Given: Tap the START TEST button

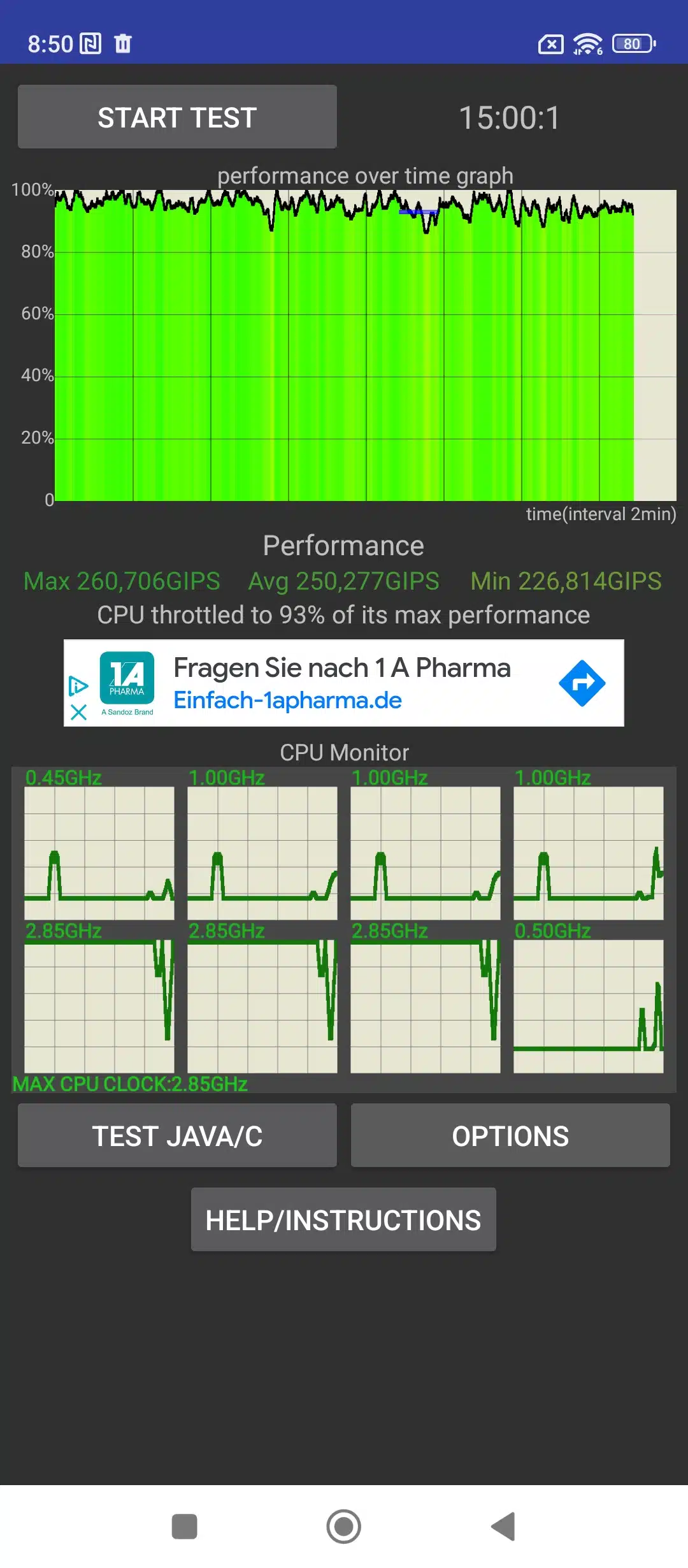Looking at the screenshot, I should point(177,117).
